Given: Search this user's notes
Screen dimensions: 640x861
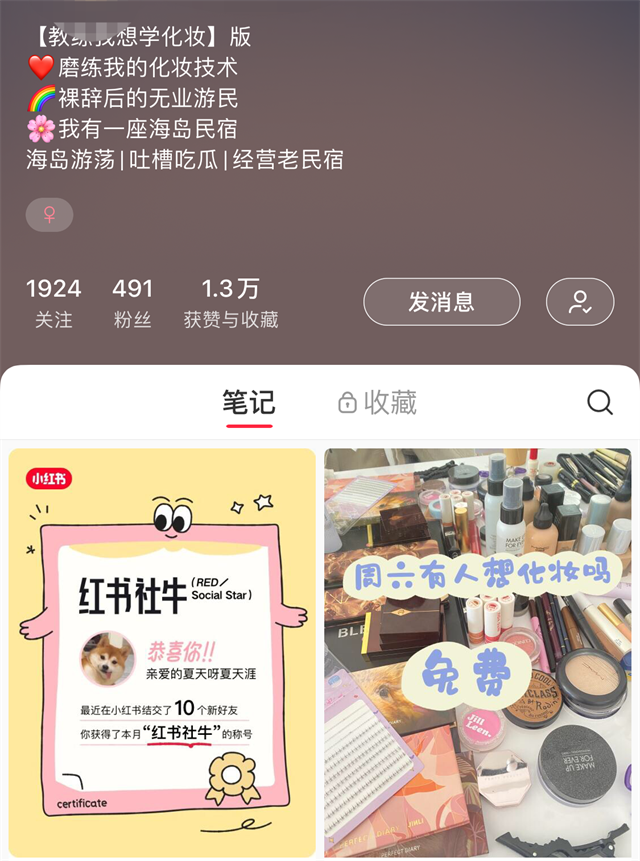Looking at the screenshot, I should point(599,402).
